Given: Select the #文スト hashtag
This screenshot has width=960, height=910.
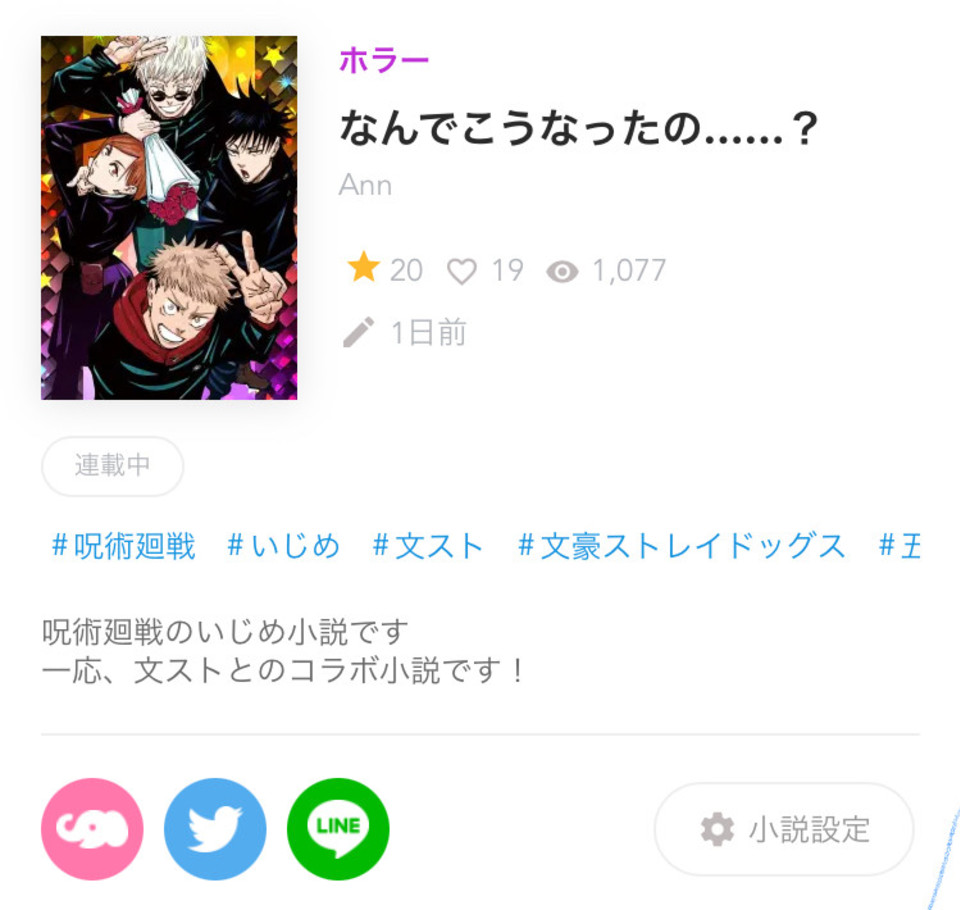Looking at the screenshot, I should coord(428,546).
